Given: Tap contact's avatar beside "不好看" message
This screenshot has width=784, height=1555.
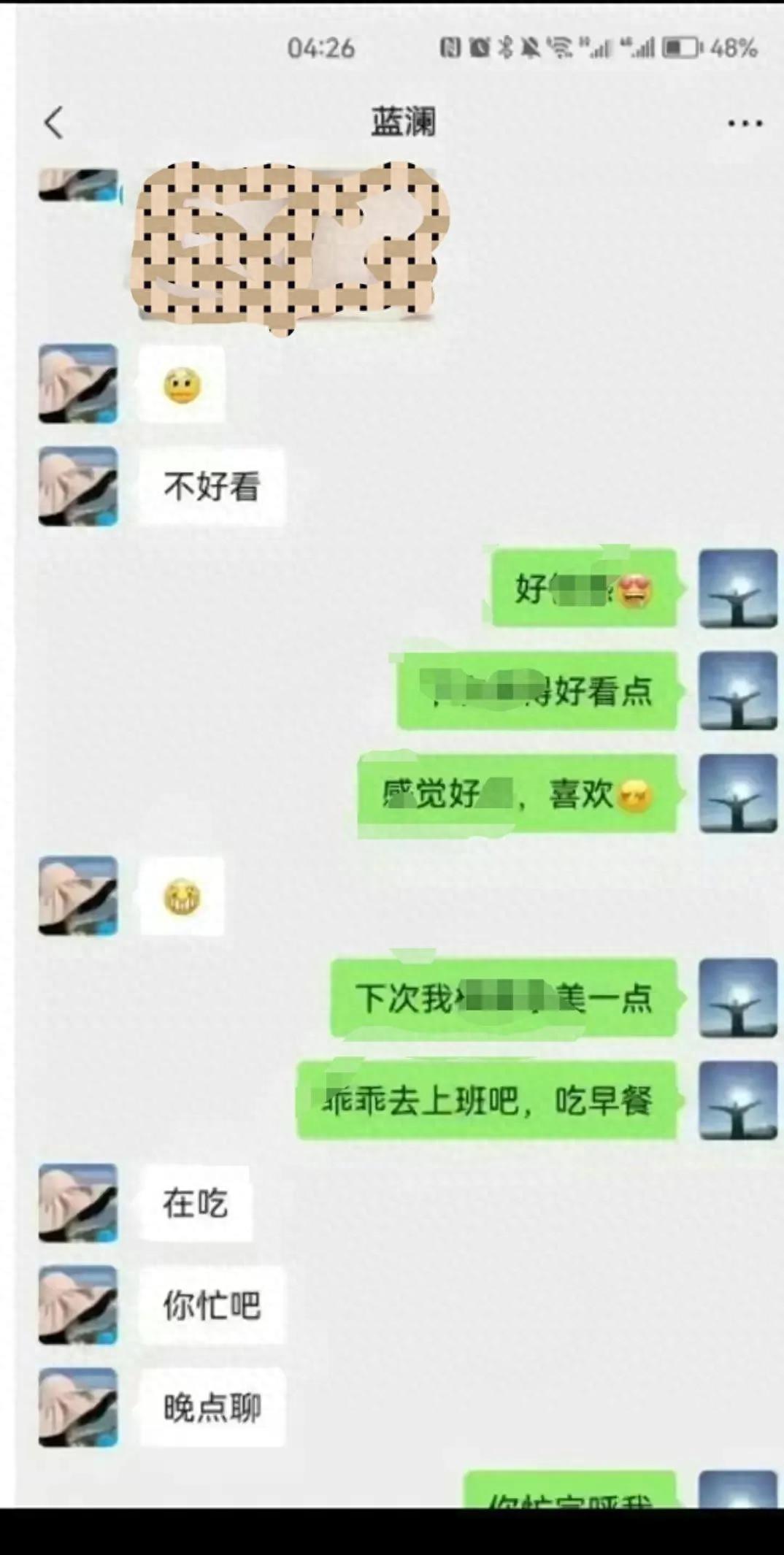Looking at the screenshot, I should click(78, 486).
